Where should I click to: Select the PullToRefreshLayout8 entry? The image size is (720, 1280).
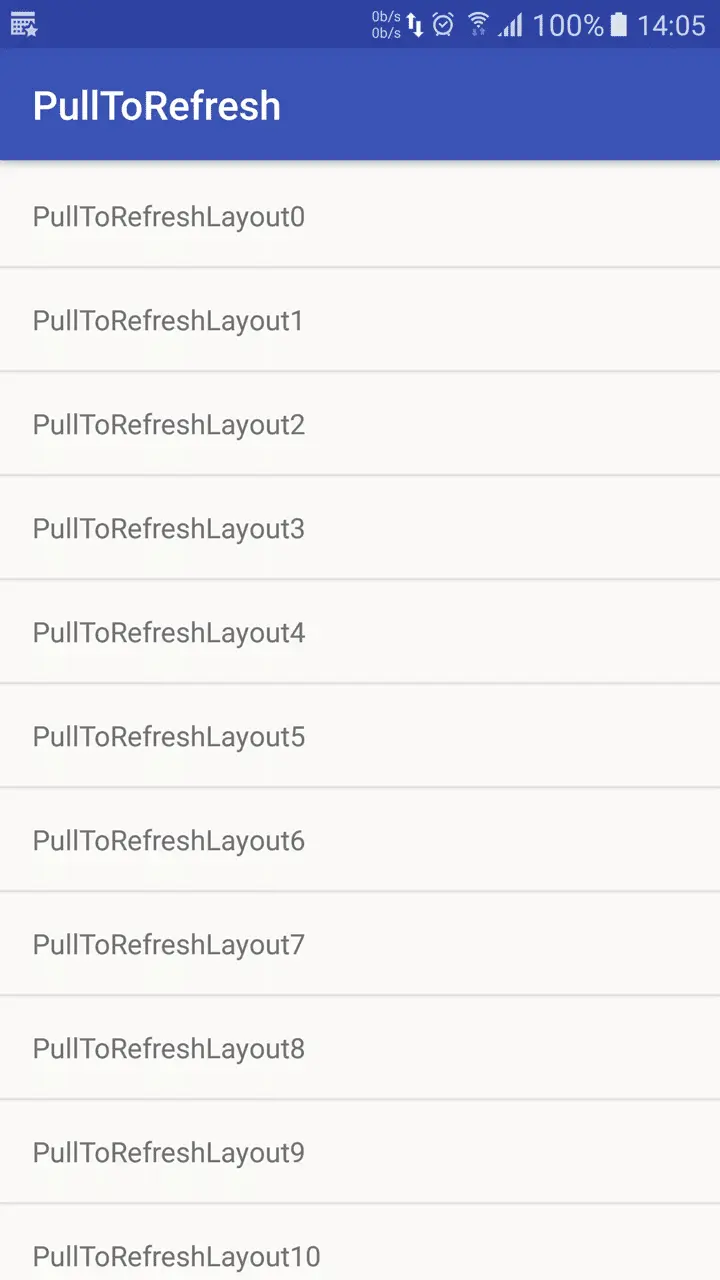[360, 1047]
